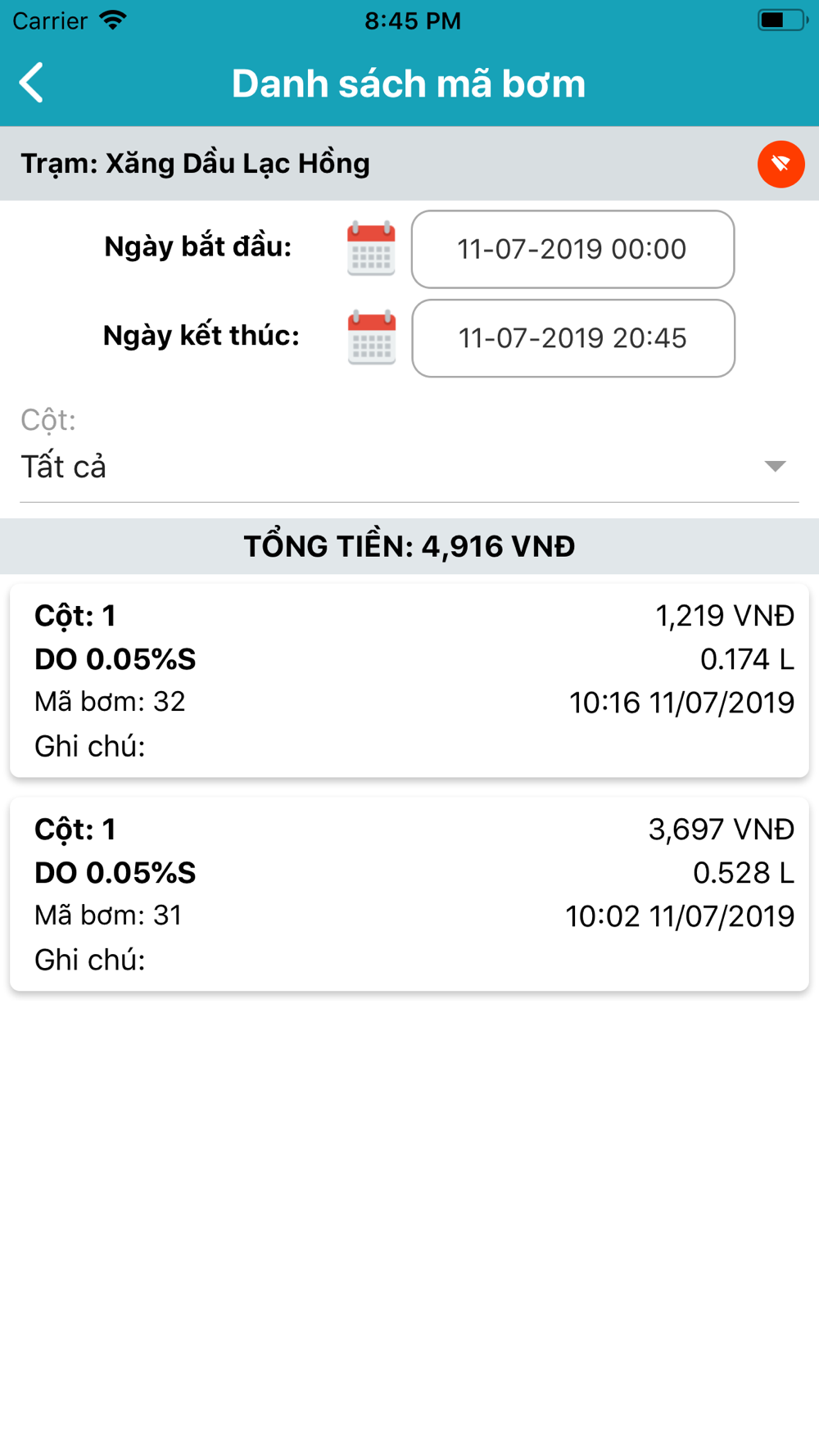Tap the orange icon beside Xăng Dầu Lạc Hồng
Screen dimensions: 819x1456
(x=781, y=165)
